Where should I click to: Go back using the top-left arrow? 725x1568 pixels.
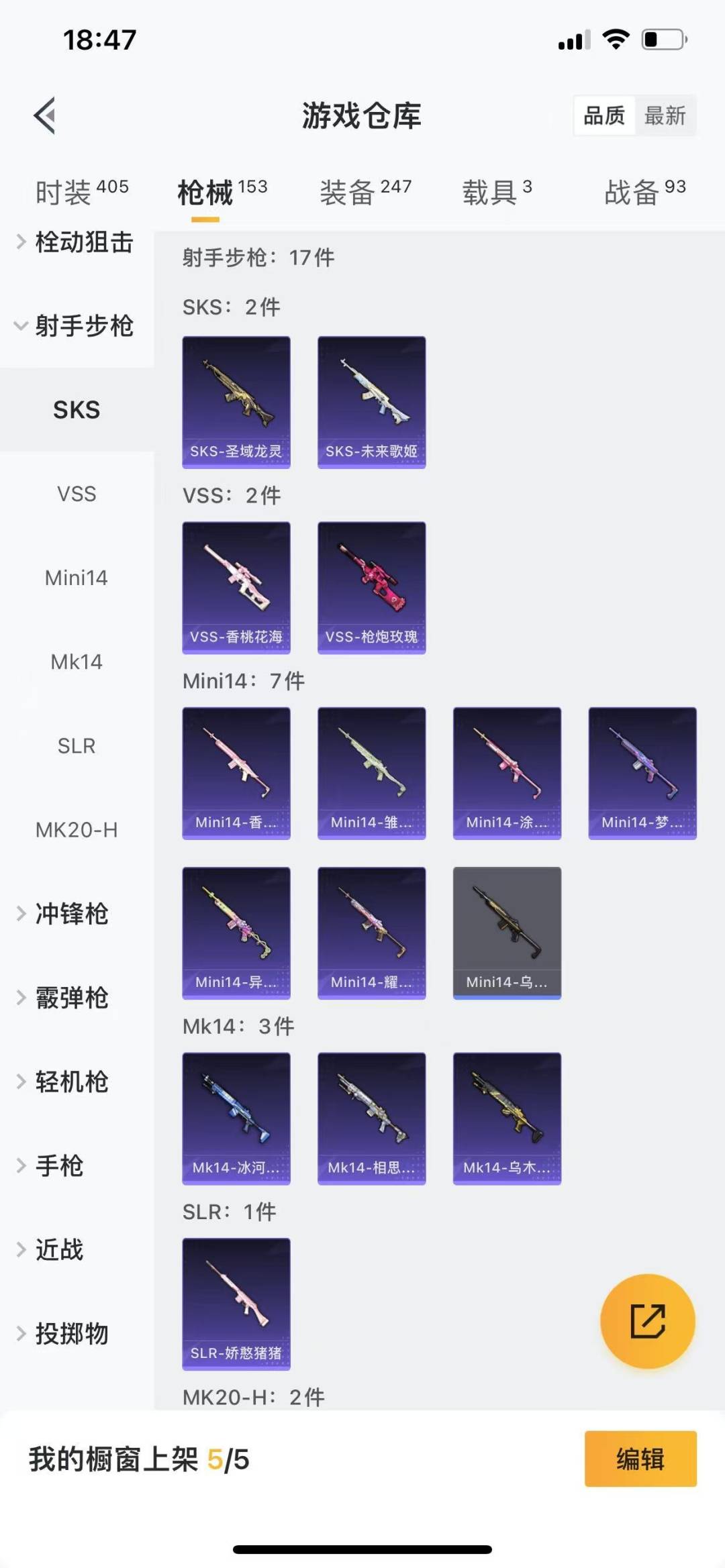45,115
